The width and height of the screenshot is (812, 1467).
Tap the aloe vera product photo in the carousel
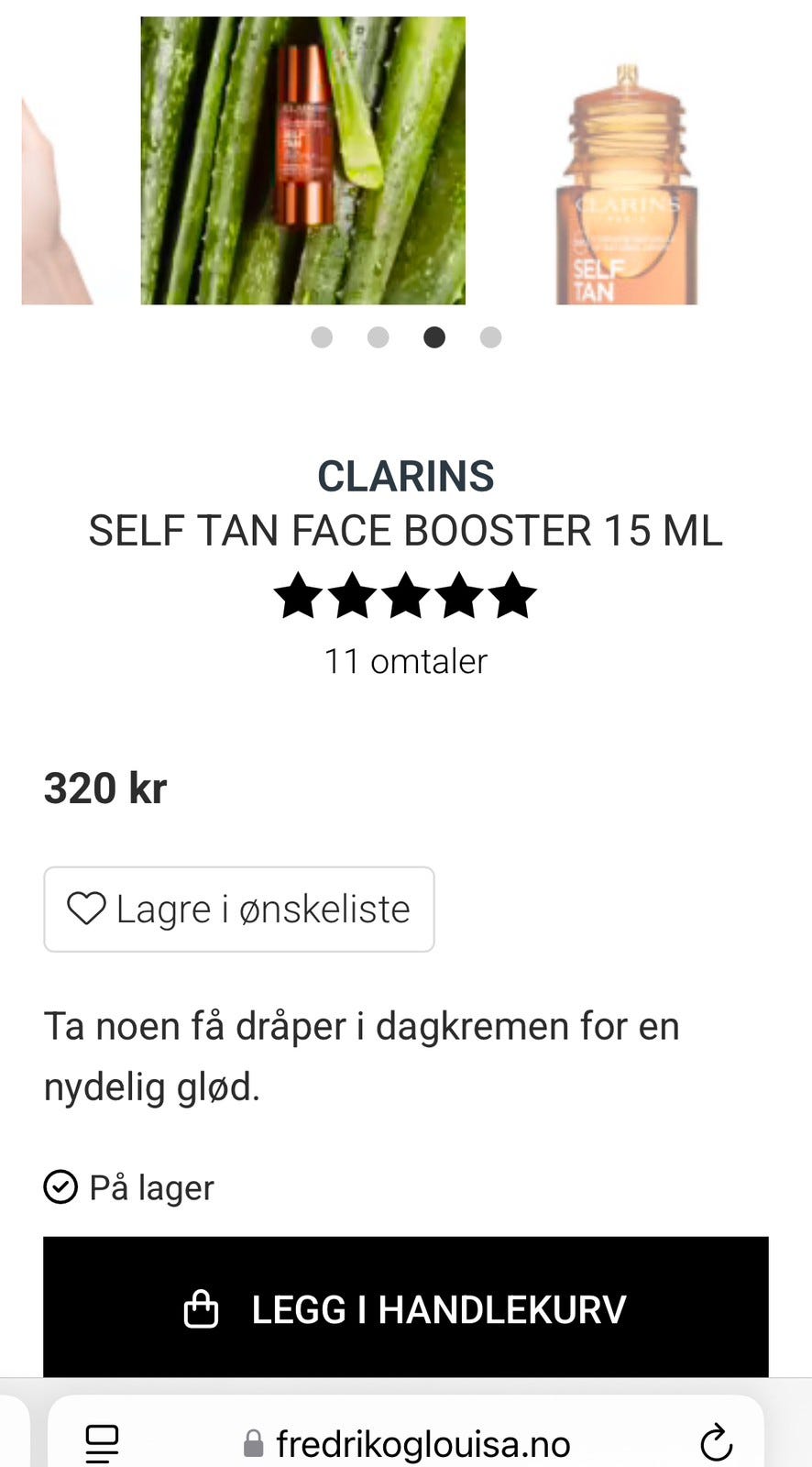coord(302,160)
